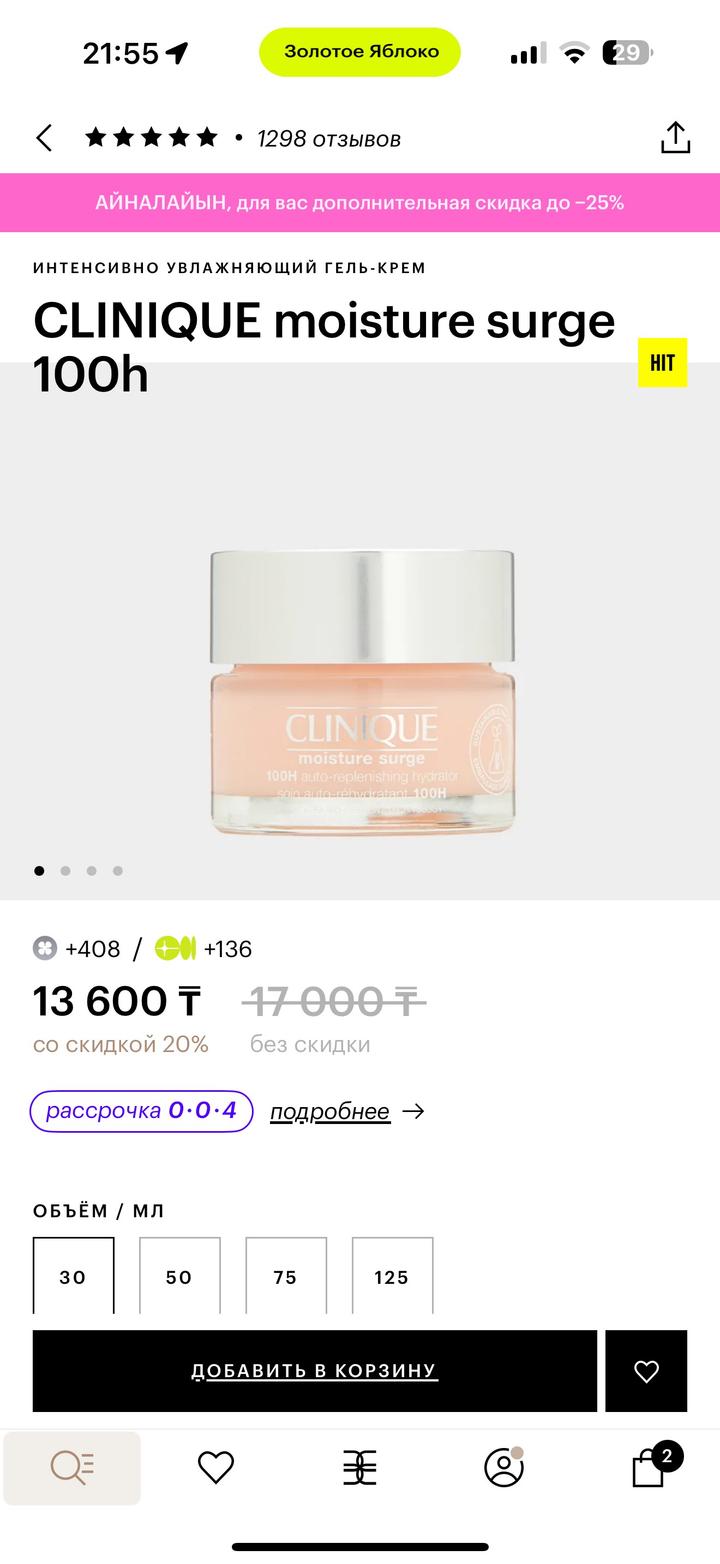Screen dimensions: 720x1564
Task: Select the 30 ml volume
Action: coord(73,1276)
